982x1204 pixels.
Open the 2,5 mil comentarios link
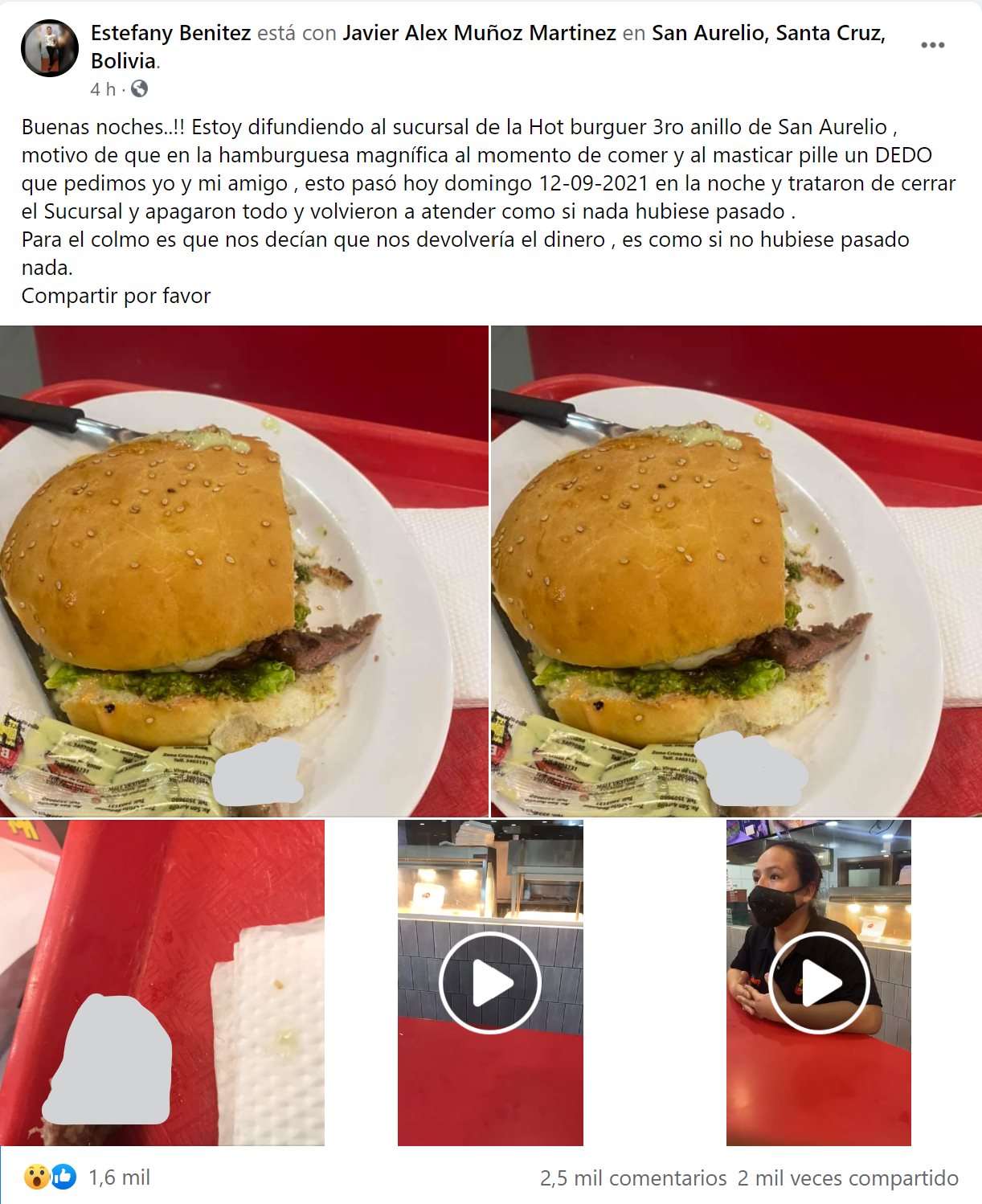pyautogui.click(x=632, y=1178)
